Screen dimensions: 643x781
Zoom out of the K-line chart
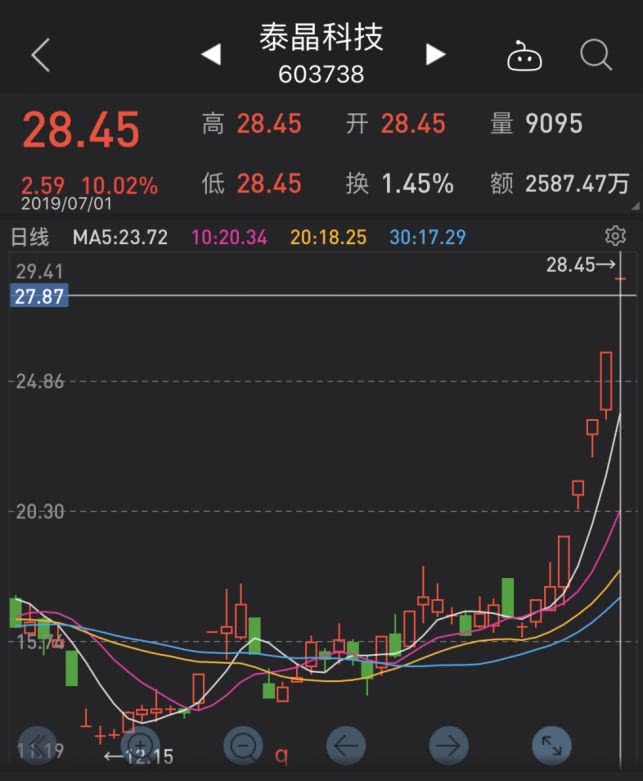pyautogui.click(x=243, y=745)
